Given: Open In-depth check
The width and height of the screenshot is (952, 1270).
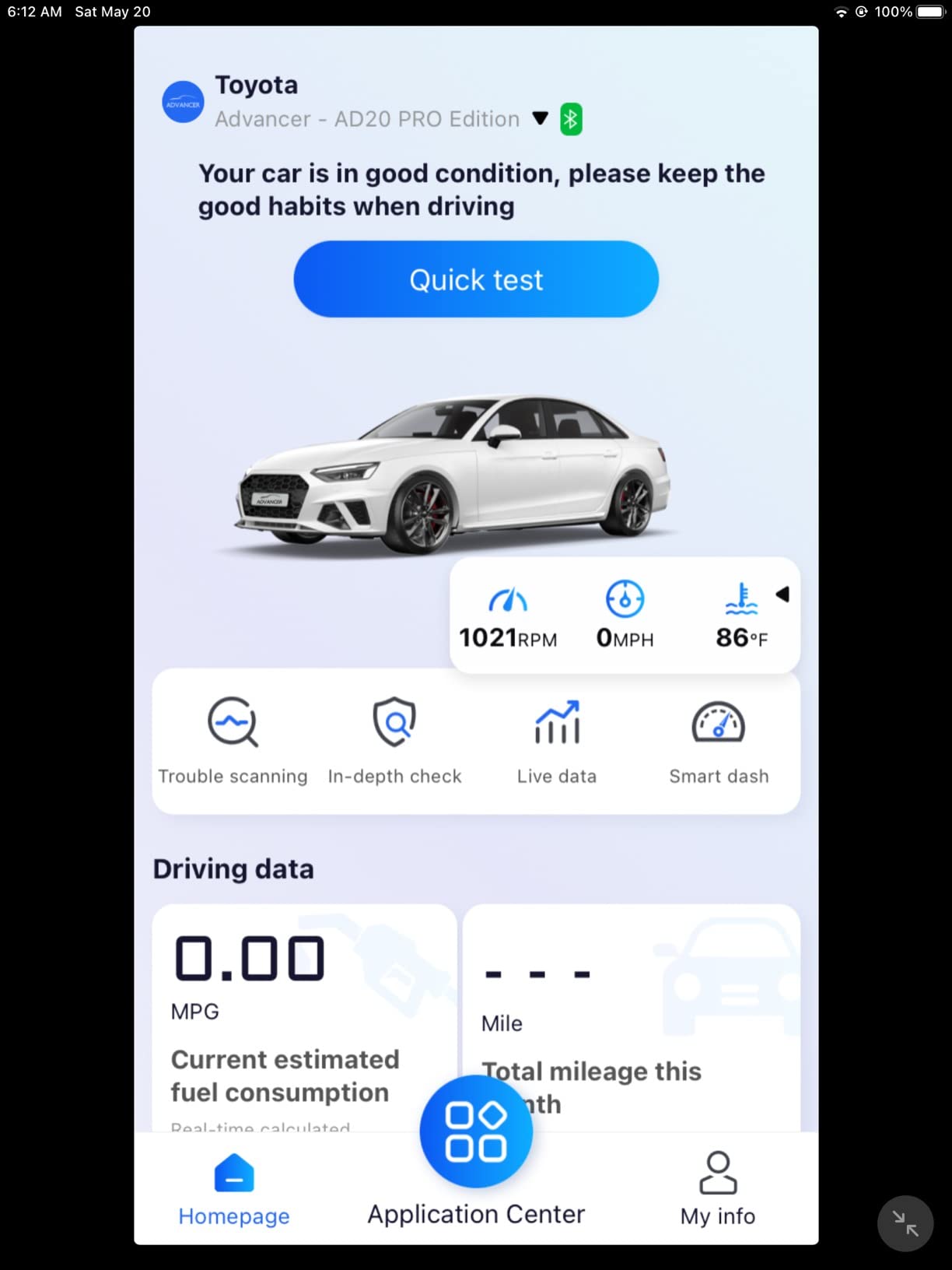Looking at the screenshot, I should pyautogui.click(x=394, y=740).
